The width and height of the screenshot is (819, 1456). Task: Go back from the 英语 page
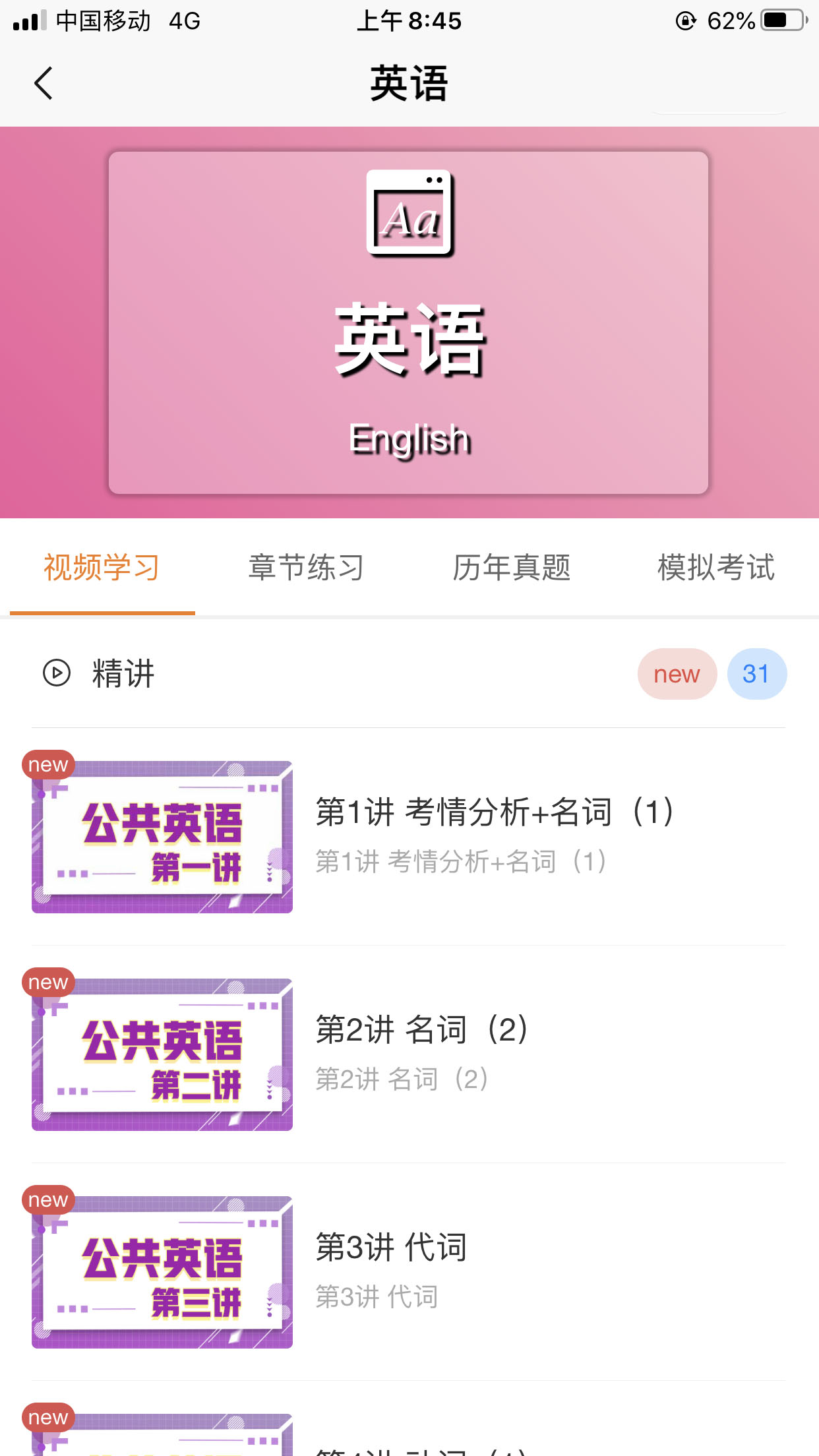[44, 84]
